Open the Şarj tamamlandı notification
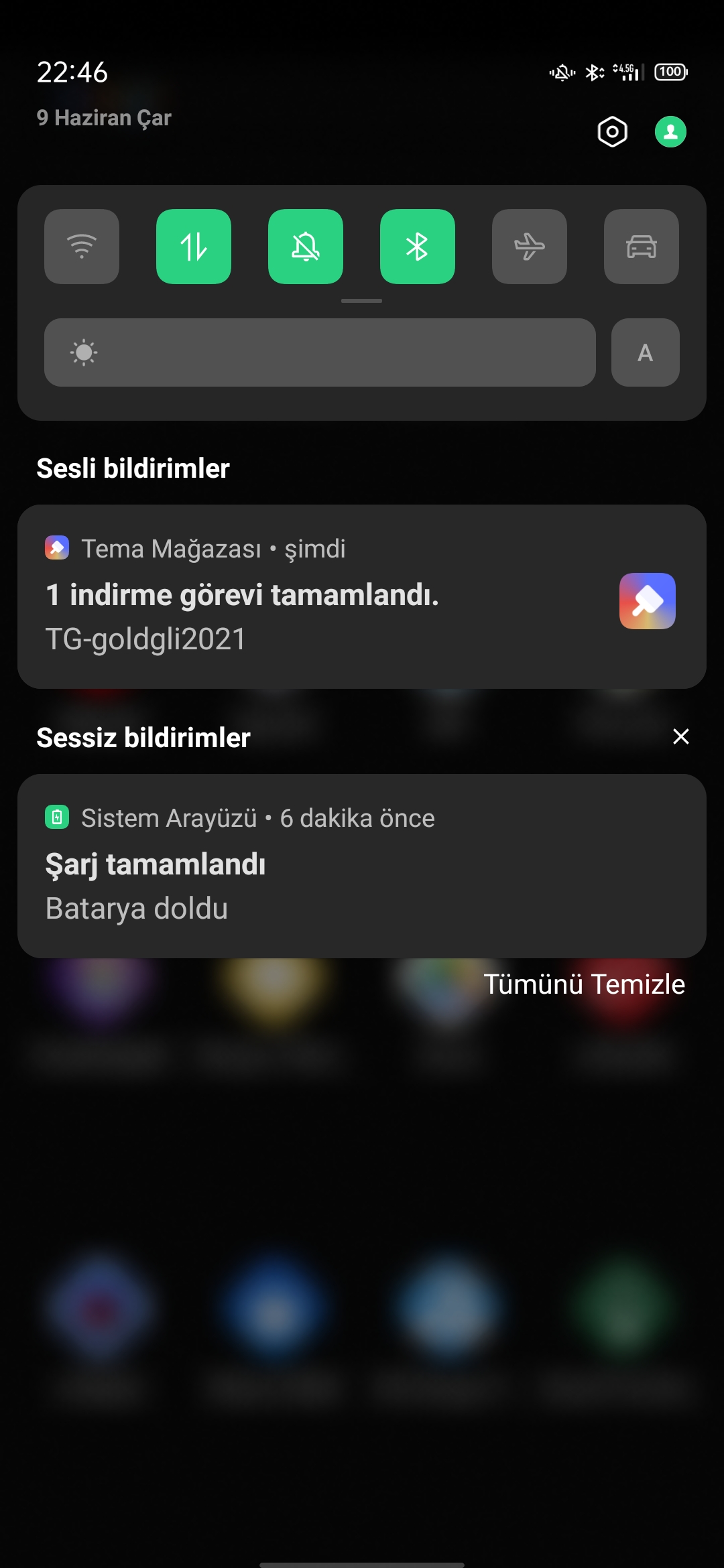 [362, 866]
